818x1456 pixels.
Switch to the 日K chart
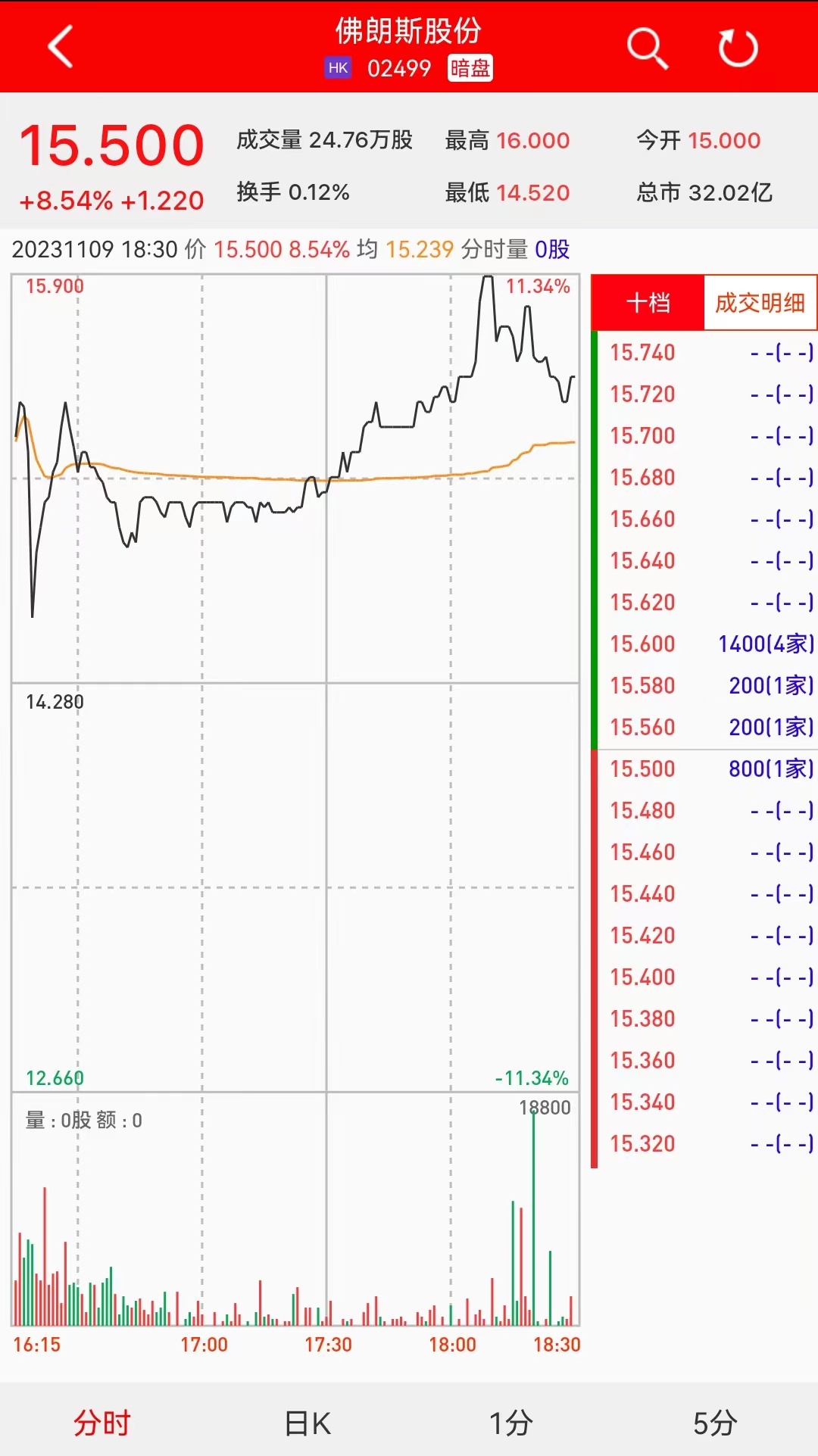(308, 1423)
